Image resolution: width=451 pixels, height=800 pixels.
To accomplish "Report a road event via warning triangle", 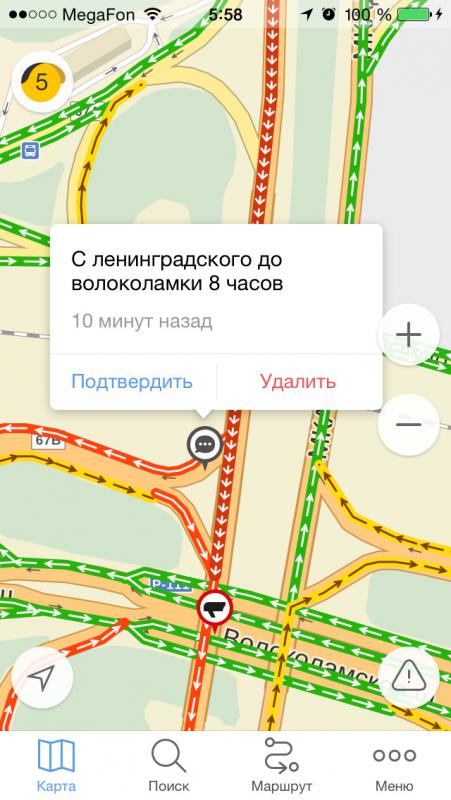I will click(x=409, y=678).
